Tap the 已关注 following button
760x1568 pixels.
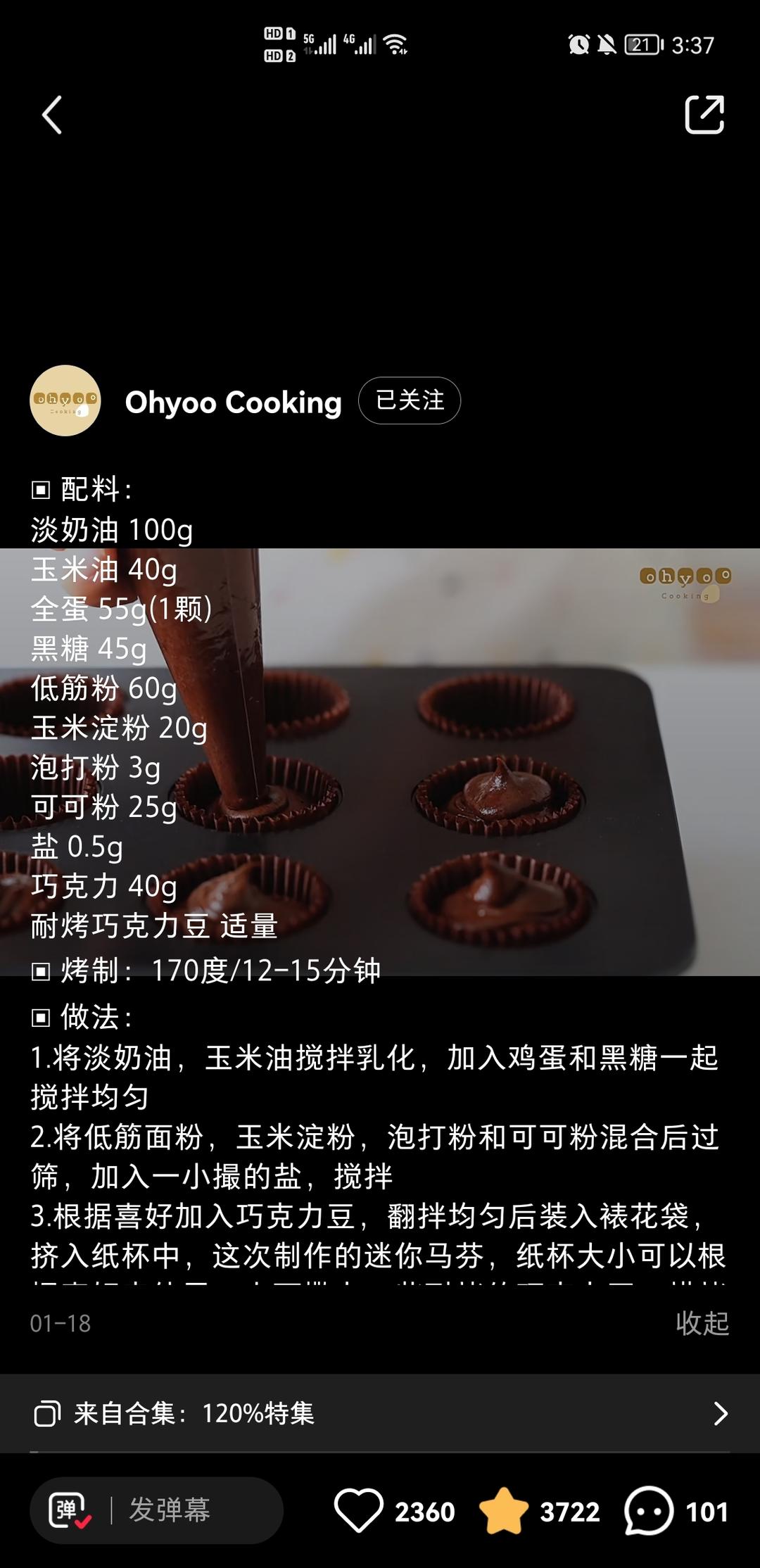pos(410,401)
